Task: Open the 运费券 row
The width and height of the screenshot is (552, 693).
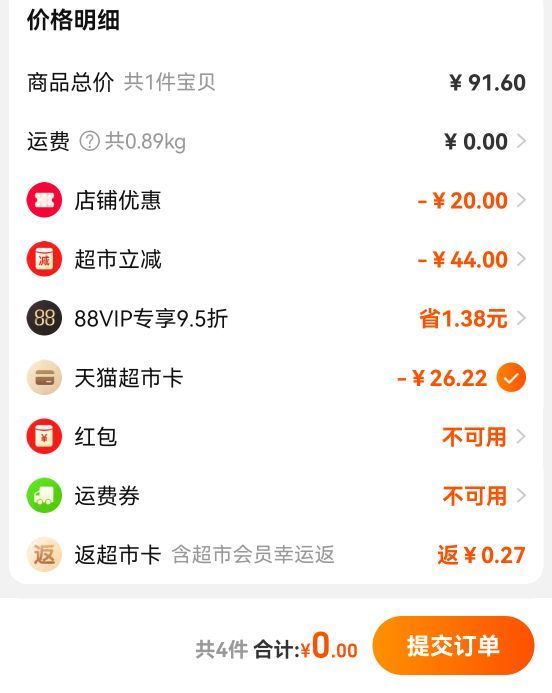Action: click(x=276, y=495)
